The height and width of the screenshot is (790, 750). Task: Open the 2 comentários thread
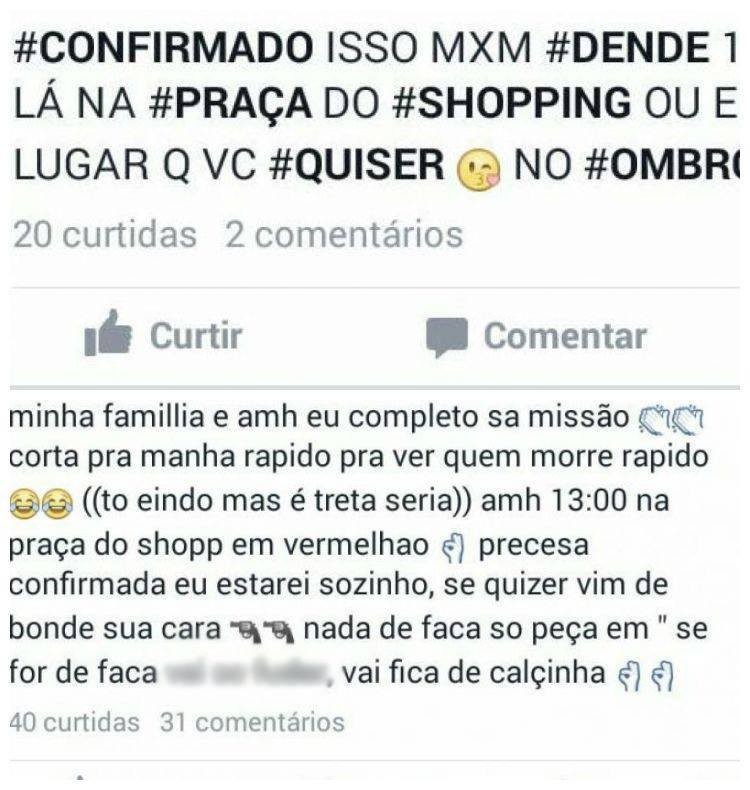(344, 235)
